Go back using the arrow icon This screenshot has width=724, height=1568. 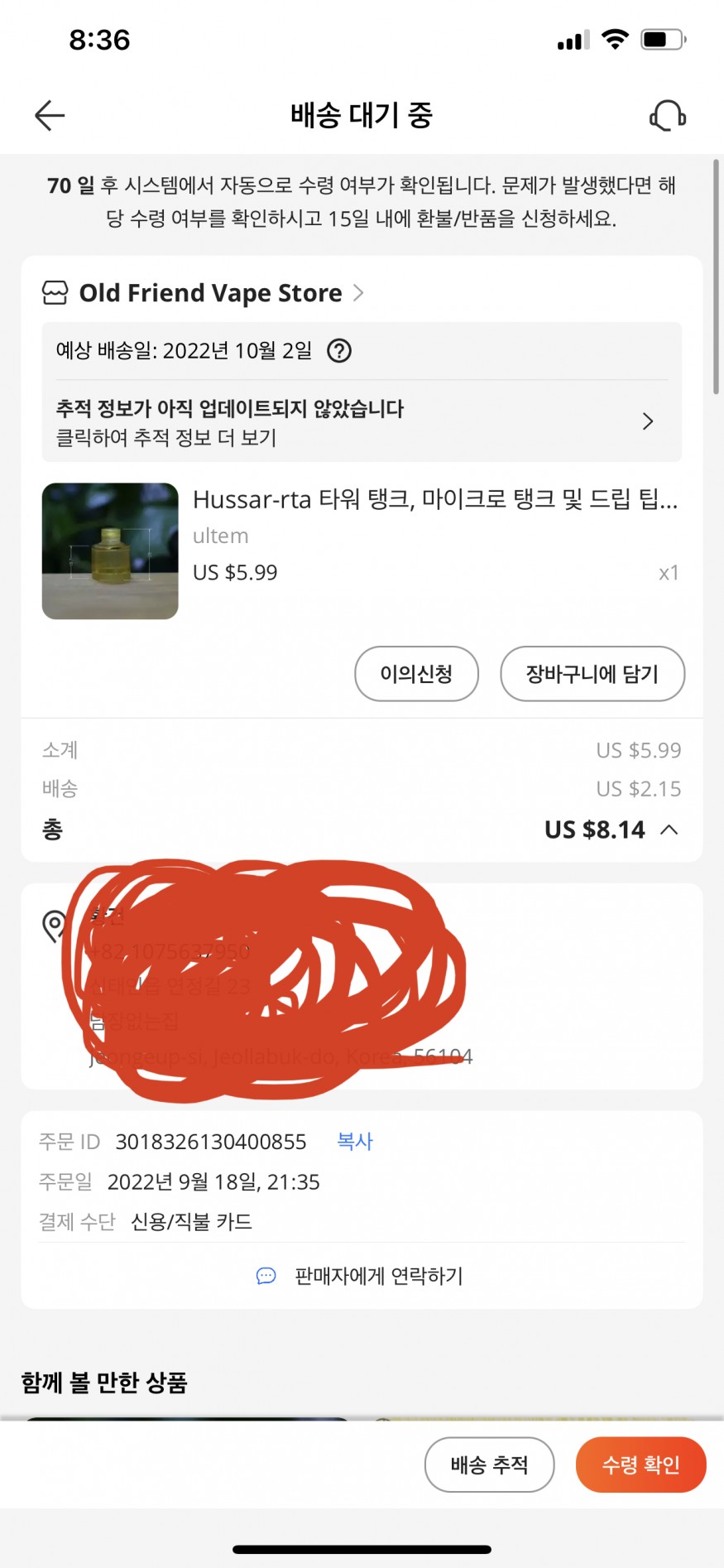coord(50,116)
